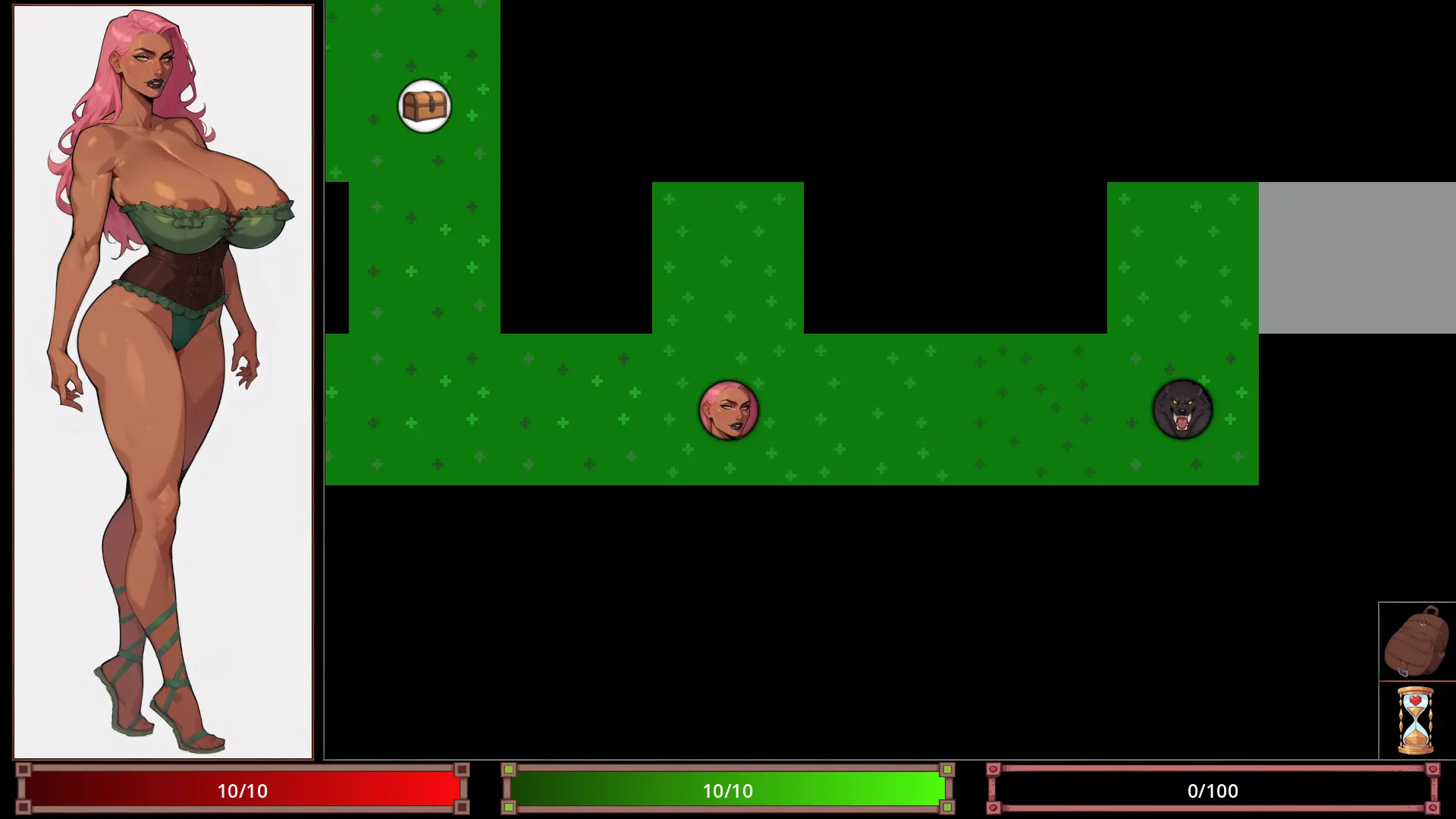1456x819 pixels.
Task: Tap the hourglass wait button
Action: point(1416,720)
